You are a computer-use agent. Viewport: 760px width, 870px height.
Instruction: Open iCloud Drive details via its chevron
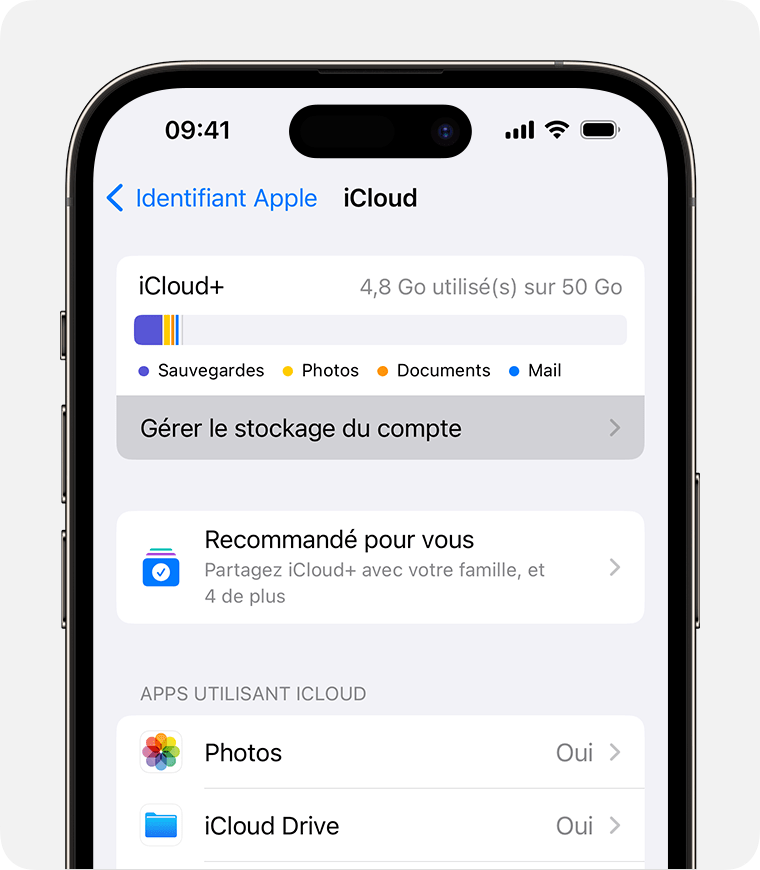coord(614,826)
